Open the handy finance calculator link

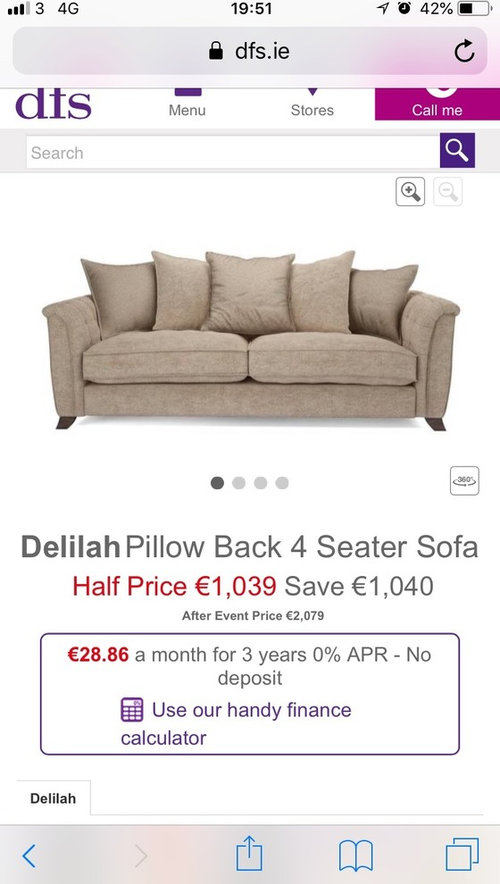(236, 723)
